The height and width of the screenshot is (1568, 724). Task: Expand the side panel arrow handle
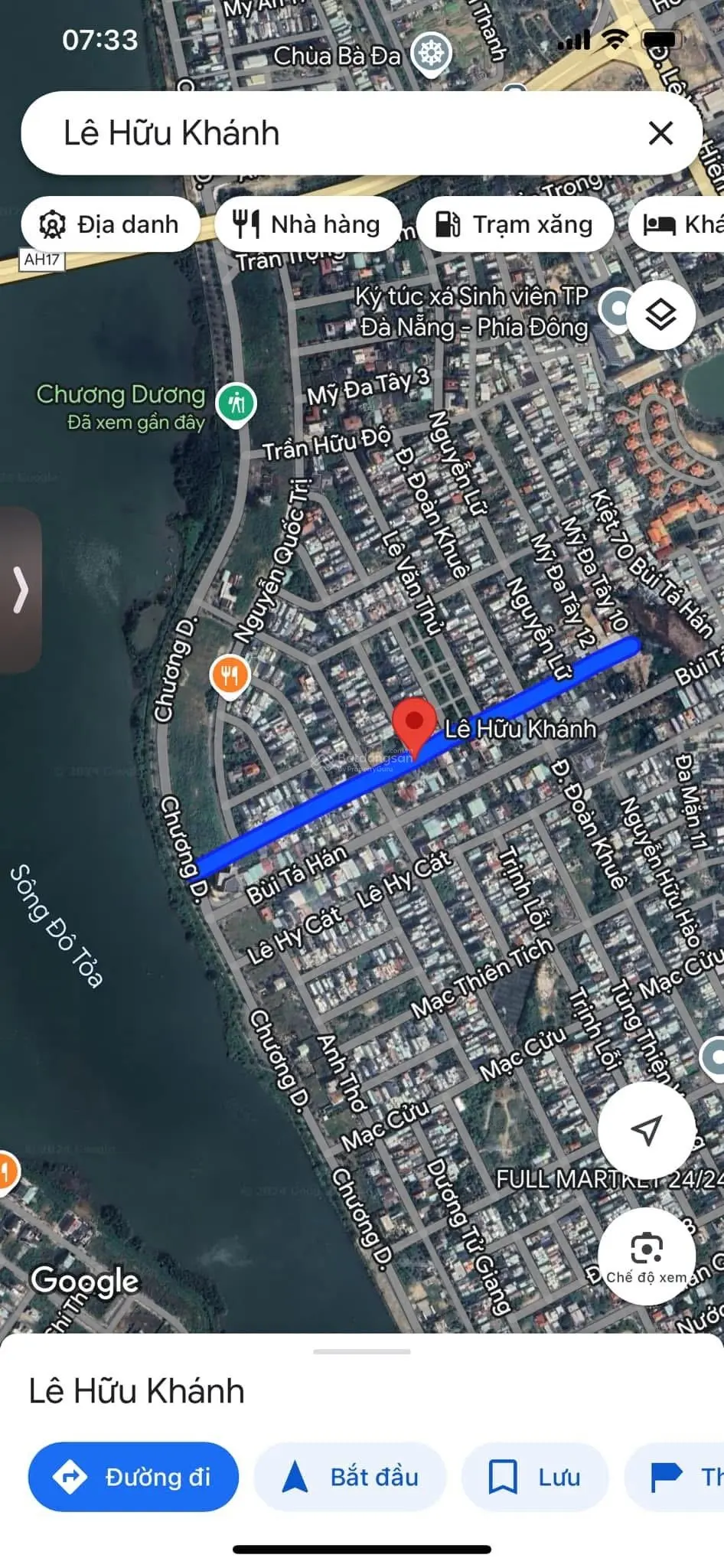[20, 590]
